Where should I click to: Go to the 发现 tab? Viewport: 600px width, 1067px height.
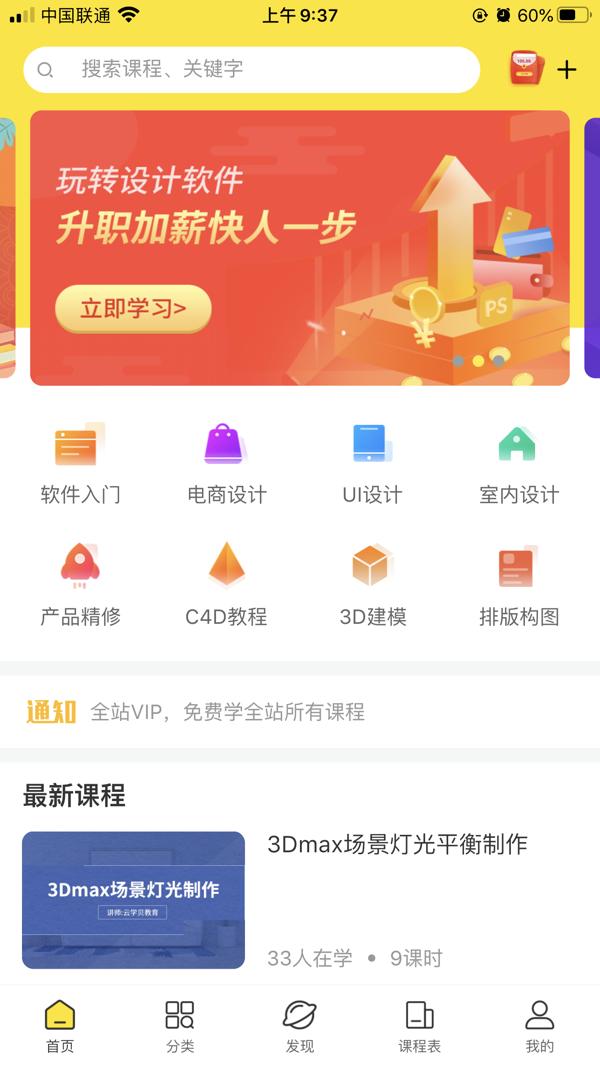(x=300, y=1026)
